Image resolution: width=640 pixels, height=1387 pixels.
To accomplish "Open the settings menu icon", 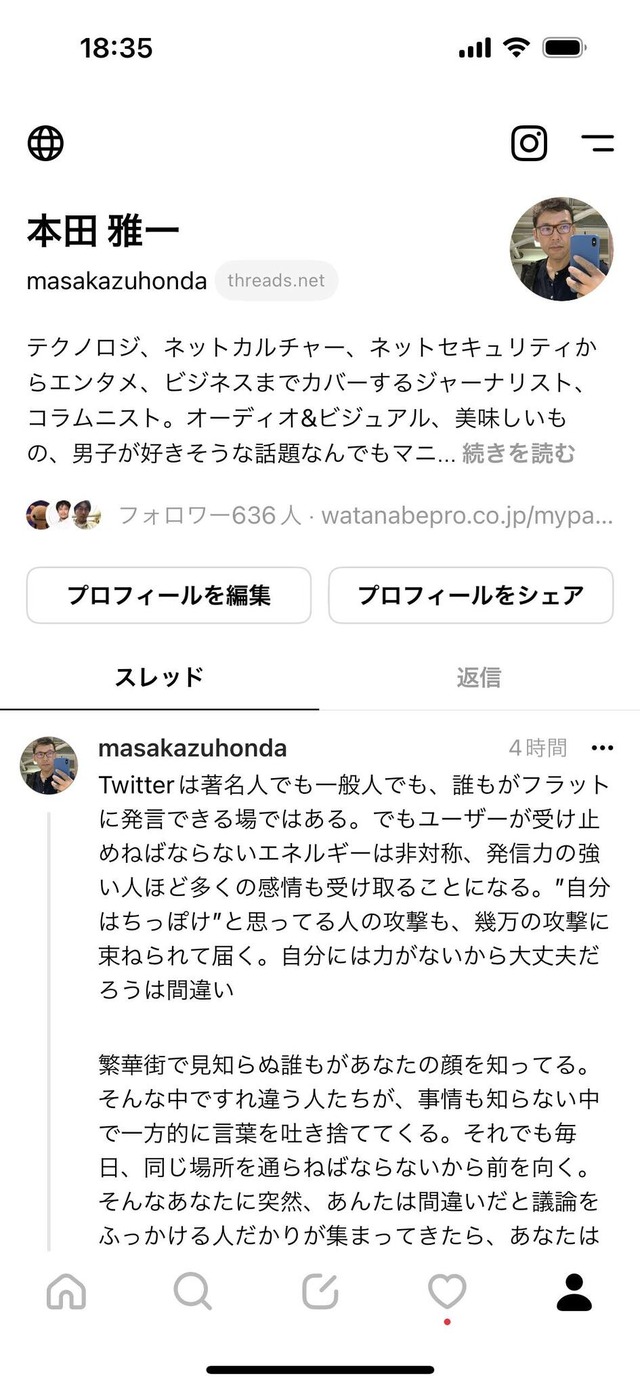I will click(597, 143).
